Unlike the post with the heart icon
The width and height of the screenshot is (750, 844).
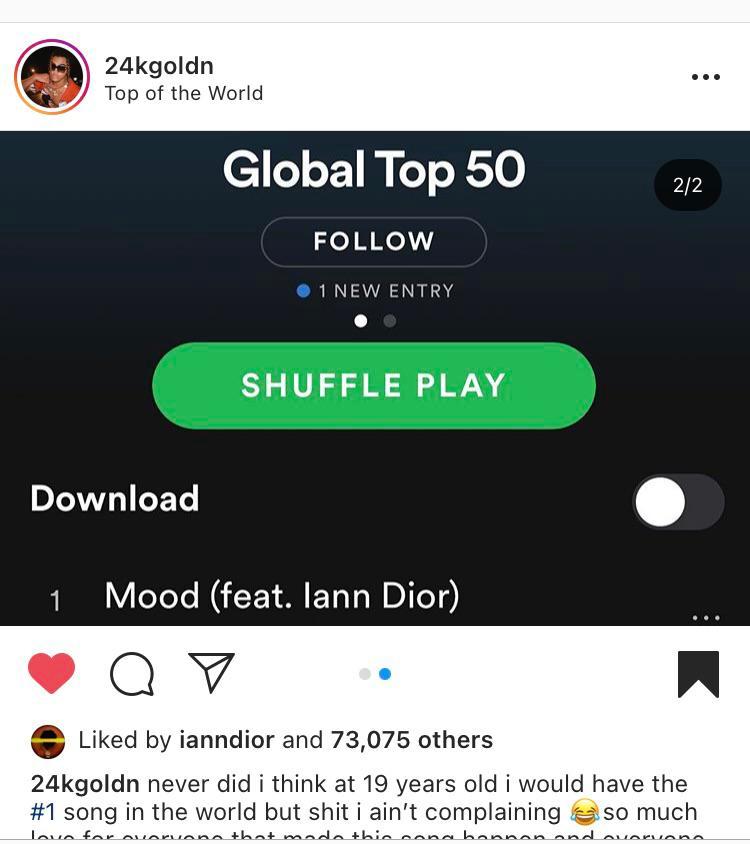coord(52,673)
